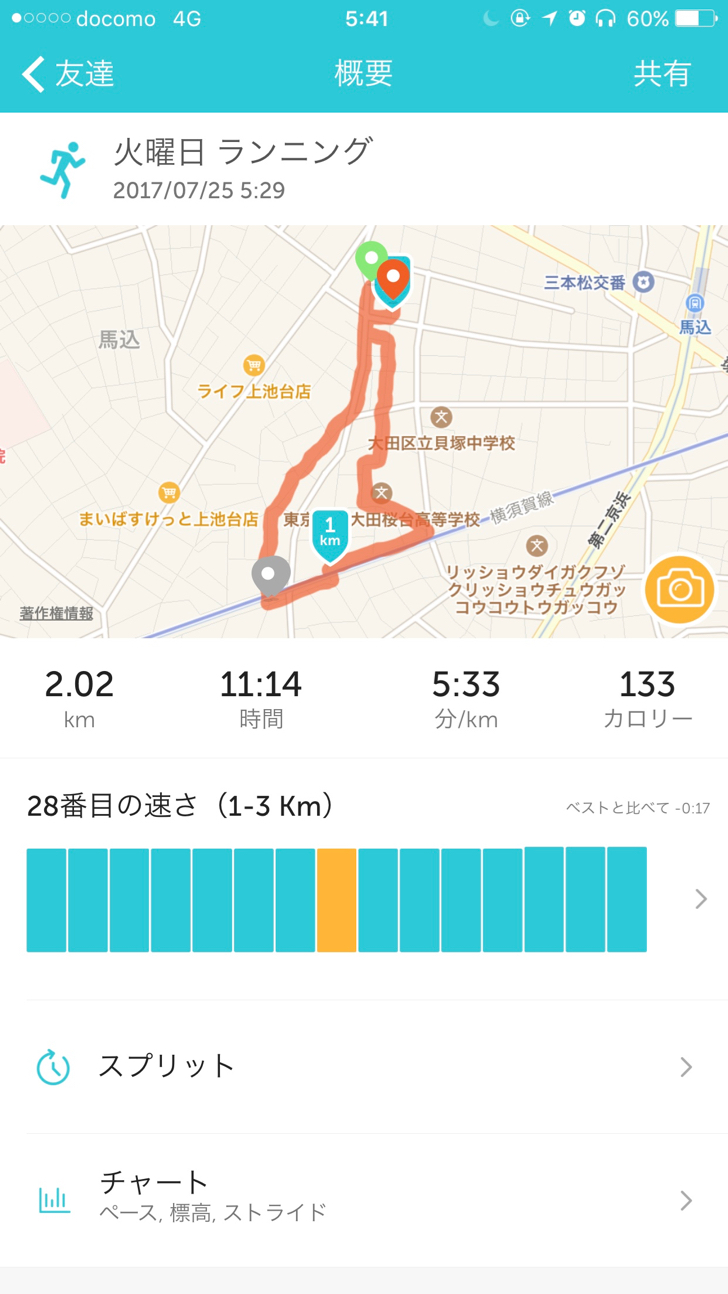Image resolution: width=728 pixels, height=1294 pixels.
Task: Expand the 28番目の速さ ranking chevron
Action: click(x=700, y=899)
